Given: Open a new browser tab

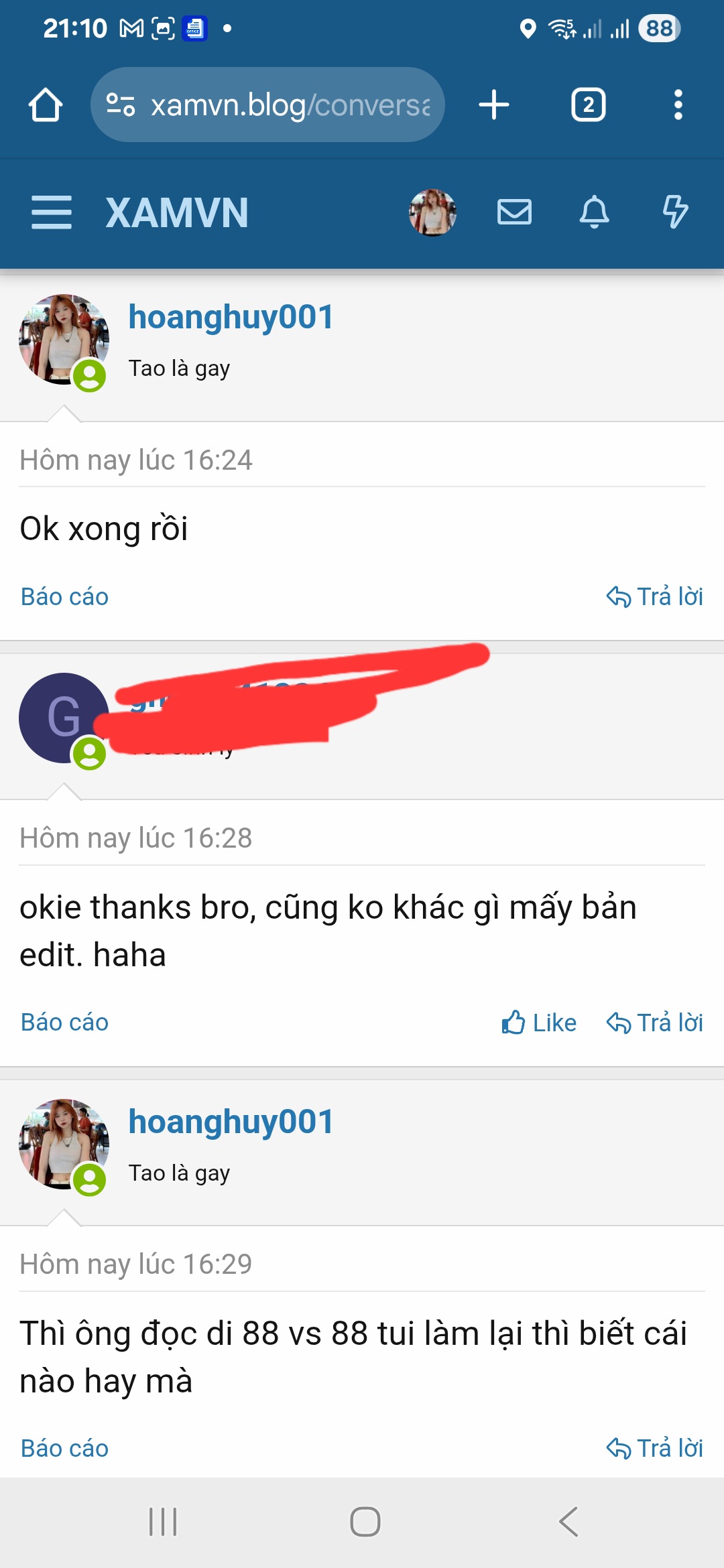Looking at the screenshot, I should 494,105.
